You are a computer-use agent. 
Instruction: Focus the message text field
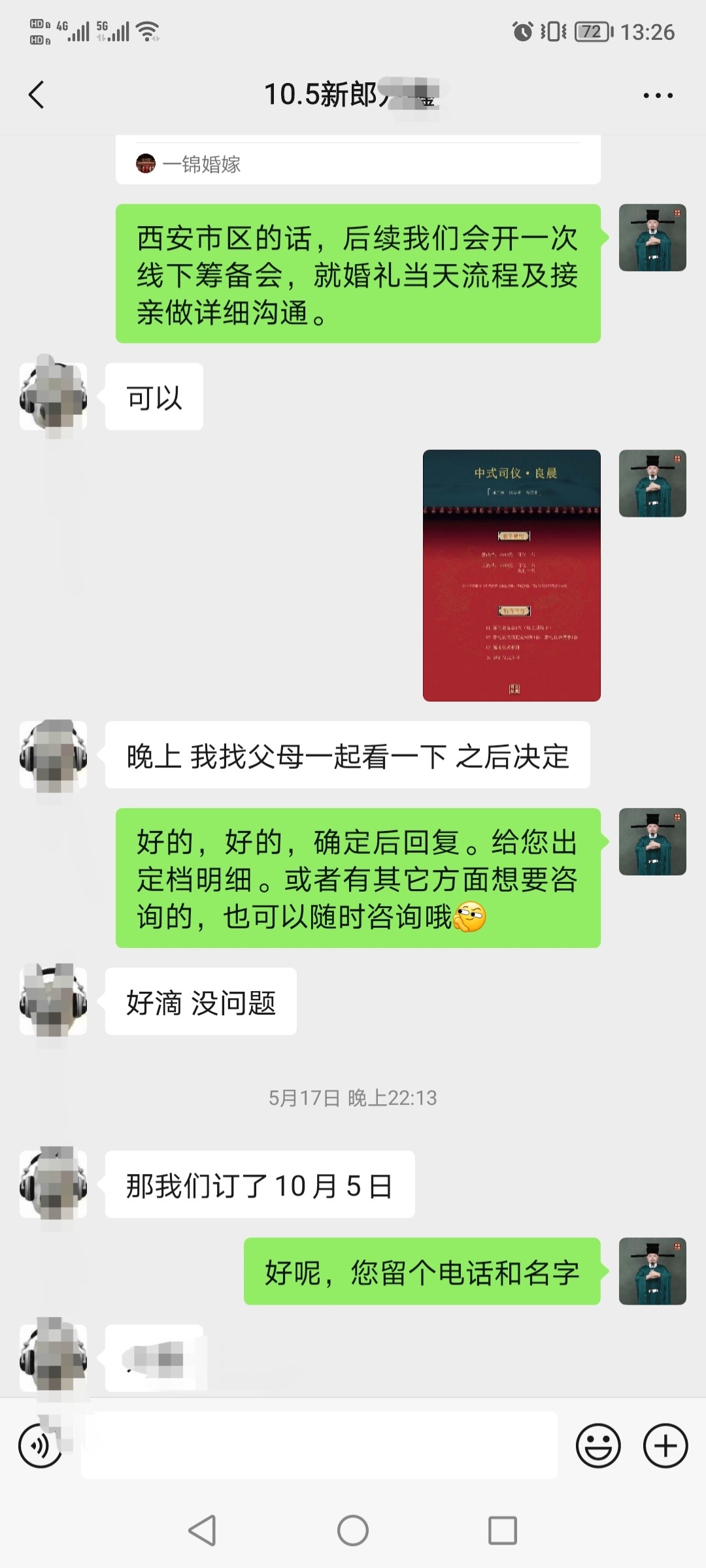click(319, 1446)
